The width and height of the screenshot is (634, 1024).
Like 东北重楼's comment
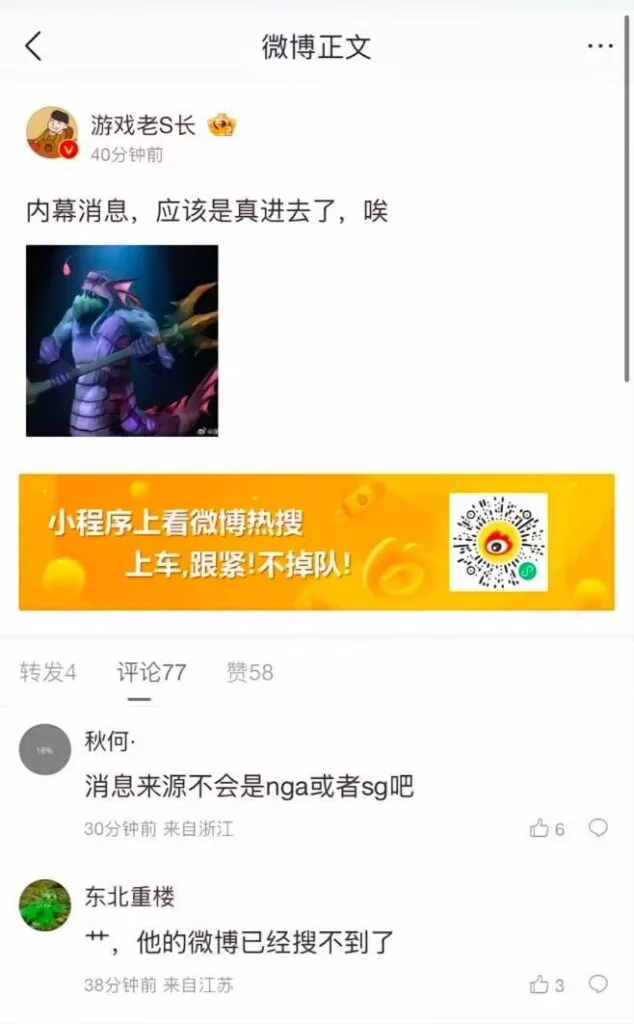coord(541,985)
